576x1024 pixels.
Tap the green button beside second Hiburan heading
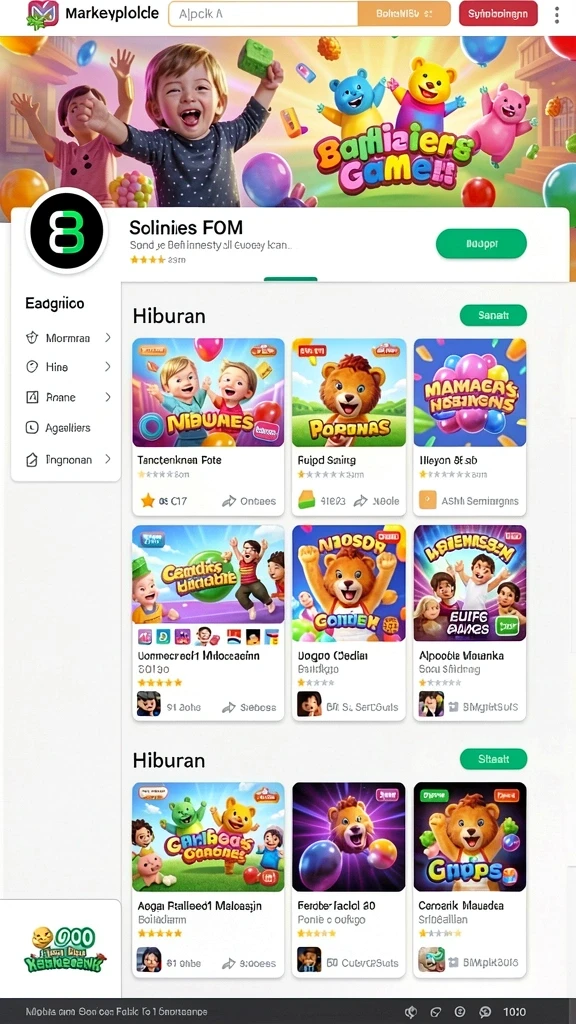coord(493,760)
